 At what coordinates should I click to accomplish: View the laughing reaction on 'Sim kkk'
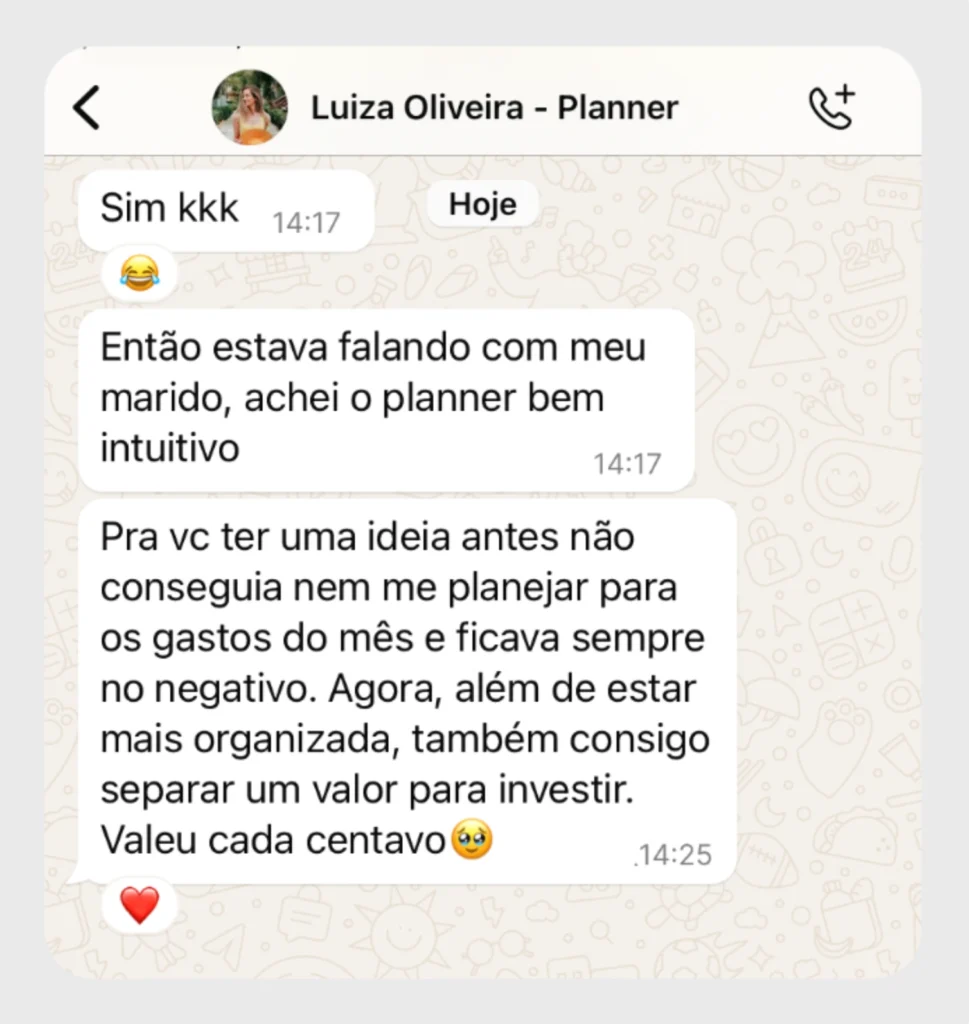[x=139, y=272]
